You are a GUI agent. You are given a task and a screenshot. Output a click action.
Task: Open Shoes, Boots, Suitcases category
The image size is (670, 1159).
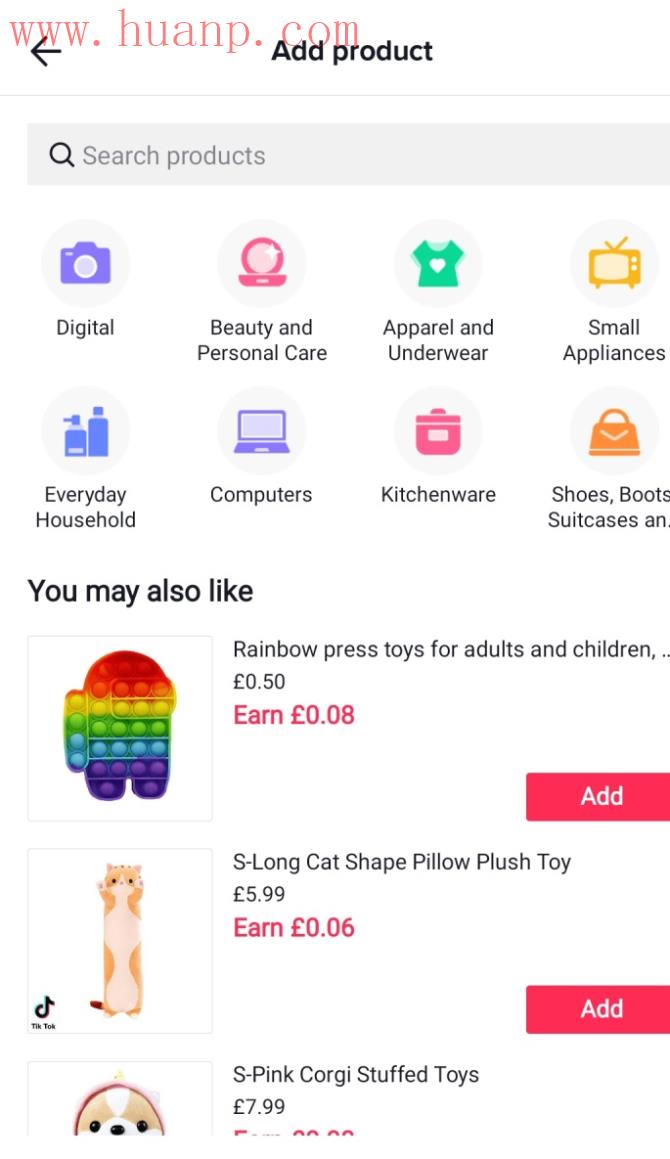tap(613, 431)
